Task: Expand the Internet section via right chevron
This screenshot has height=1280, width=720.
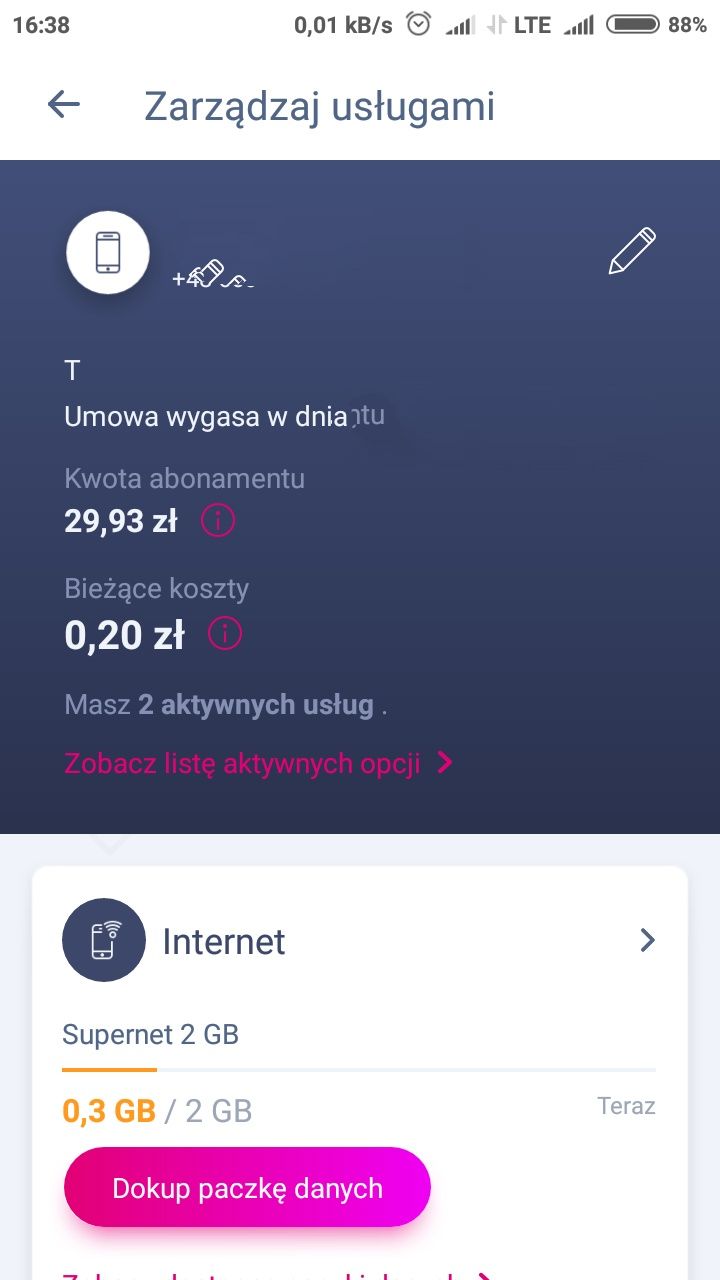Action: [648, 940]
